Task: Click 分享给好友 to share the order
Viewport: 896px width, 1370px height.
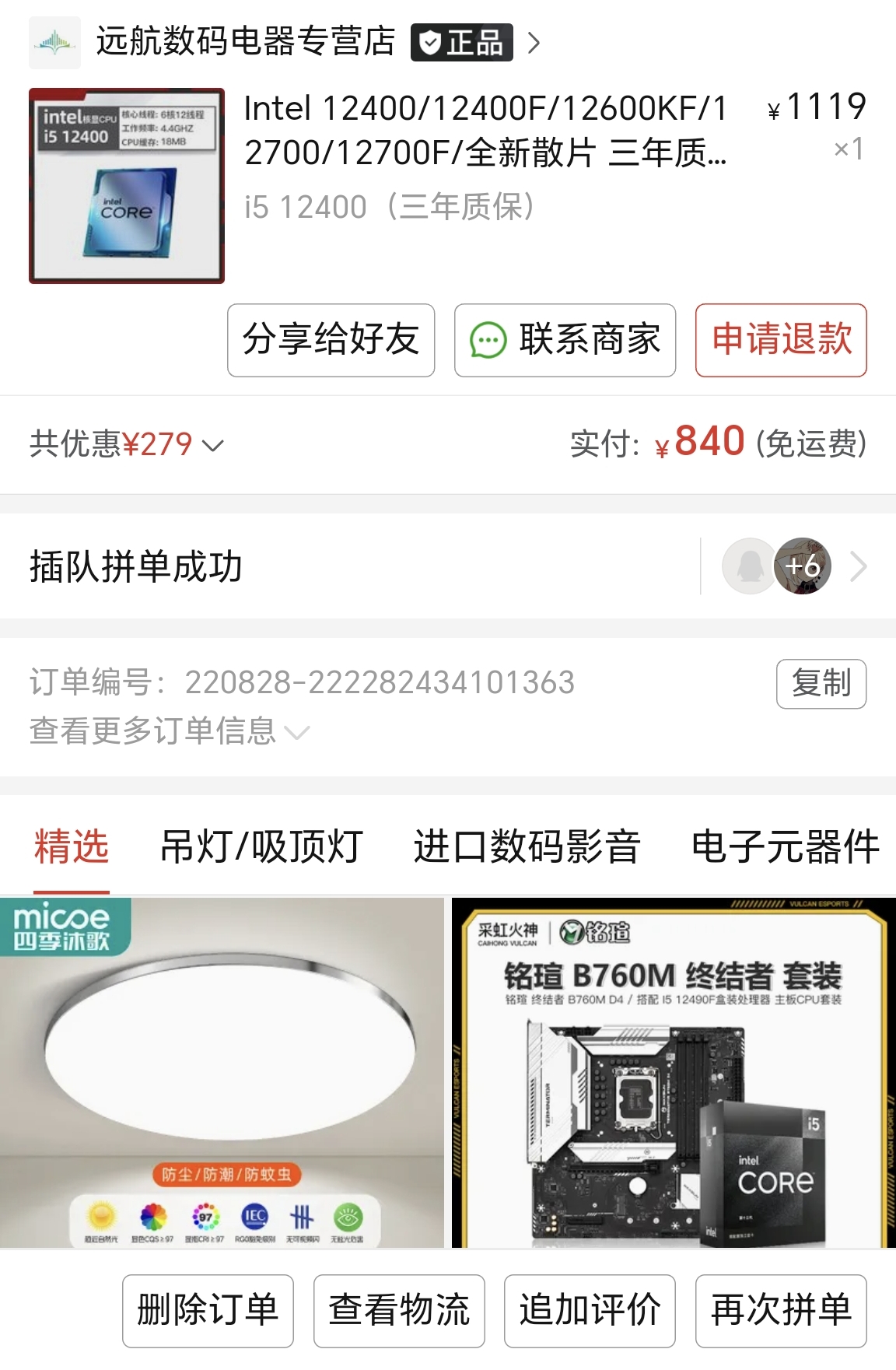Action: tap(330, 340)
